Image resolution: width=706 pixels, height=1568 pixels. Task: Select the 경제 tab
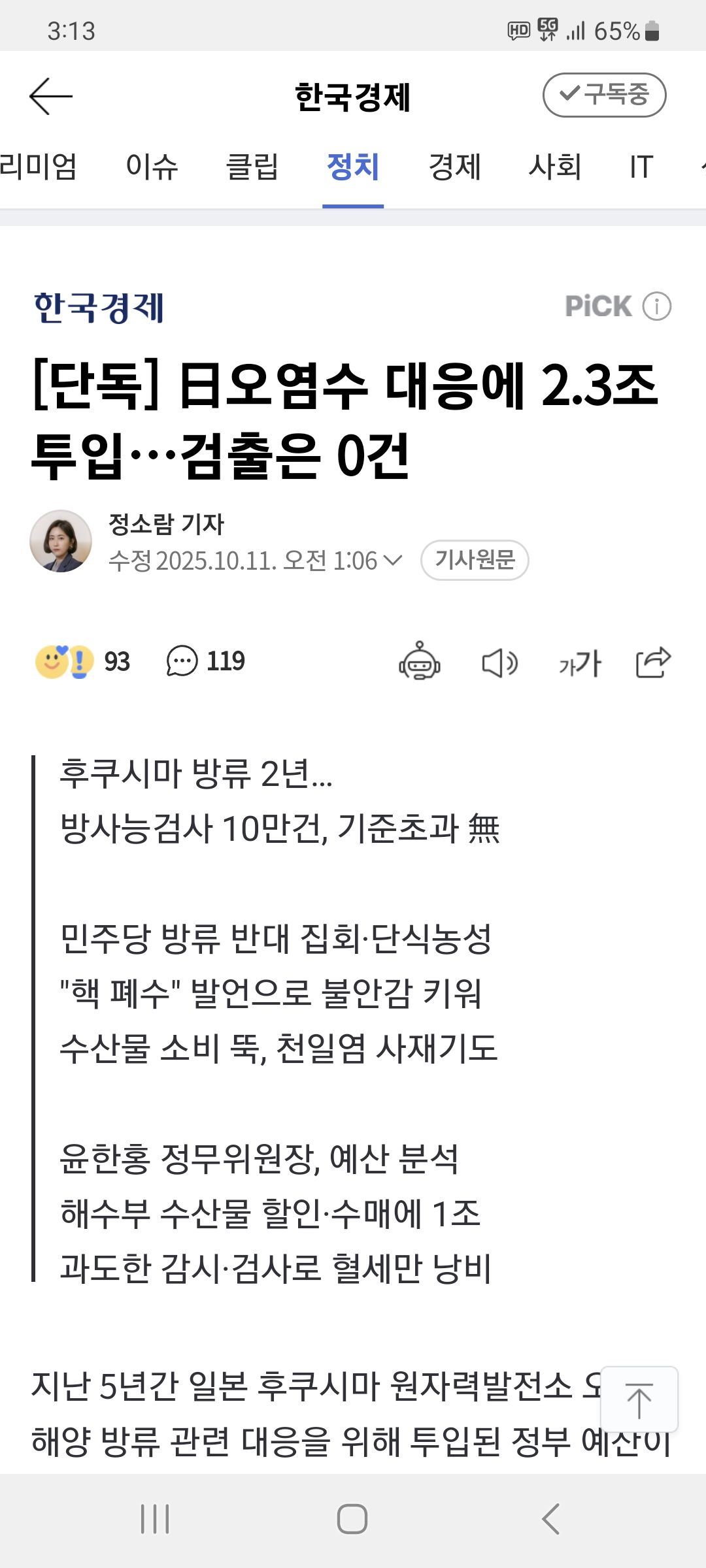click(x=454, y=167)
